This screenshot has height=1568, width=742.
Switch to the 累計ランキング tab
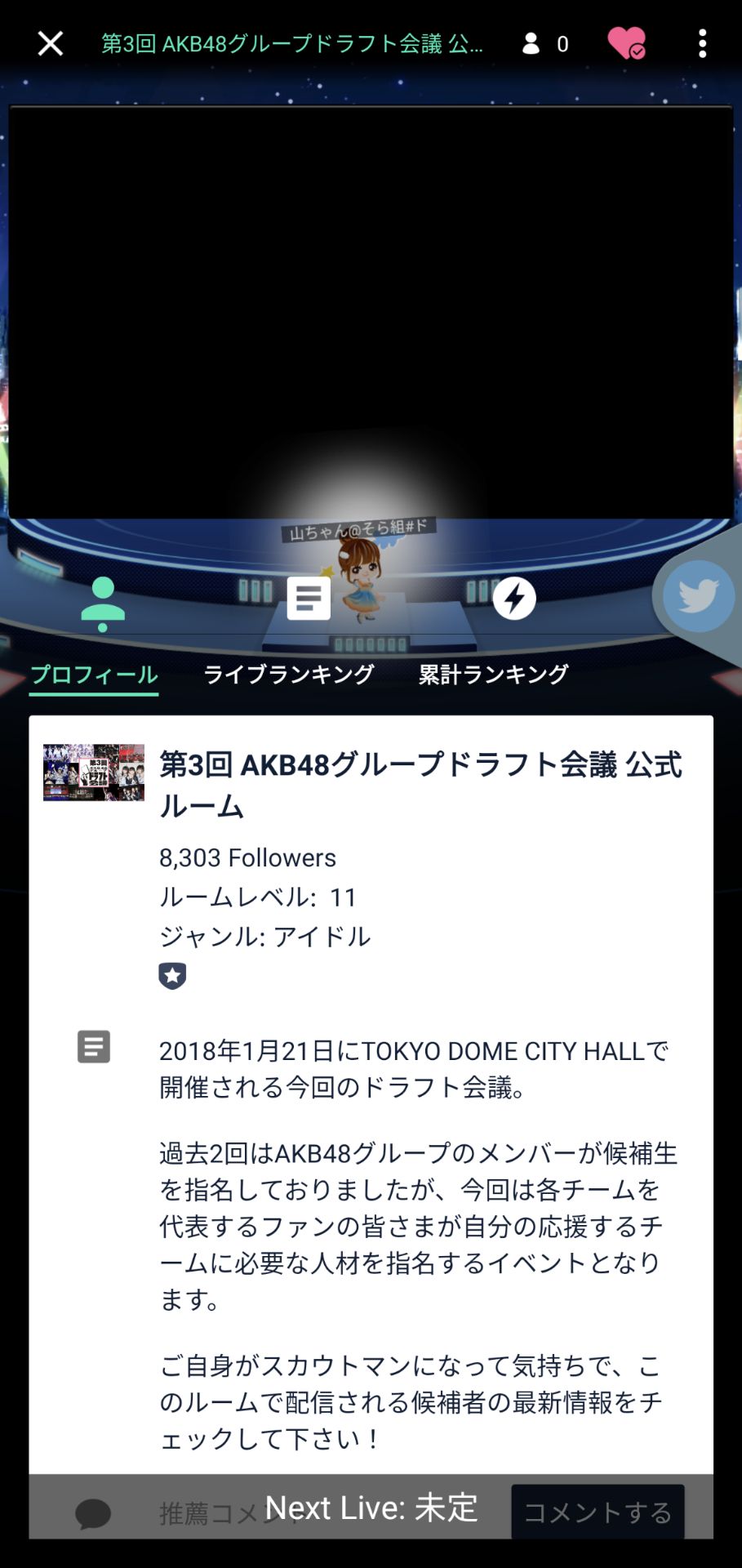pos(493,675)
